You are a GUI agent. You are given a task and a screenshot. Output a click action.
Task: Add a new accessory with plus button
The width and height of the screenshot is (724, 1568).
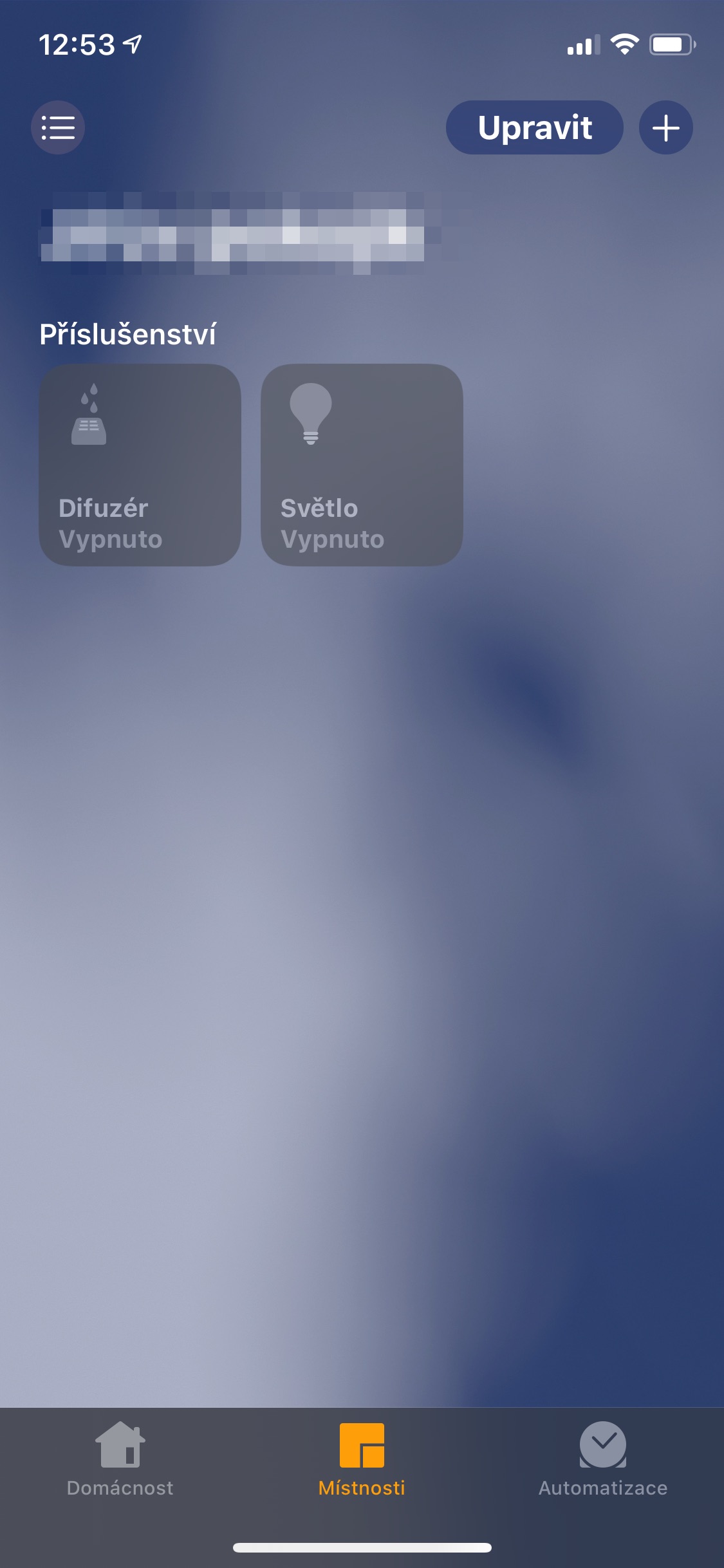tap(665, 127)
